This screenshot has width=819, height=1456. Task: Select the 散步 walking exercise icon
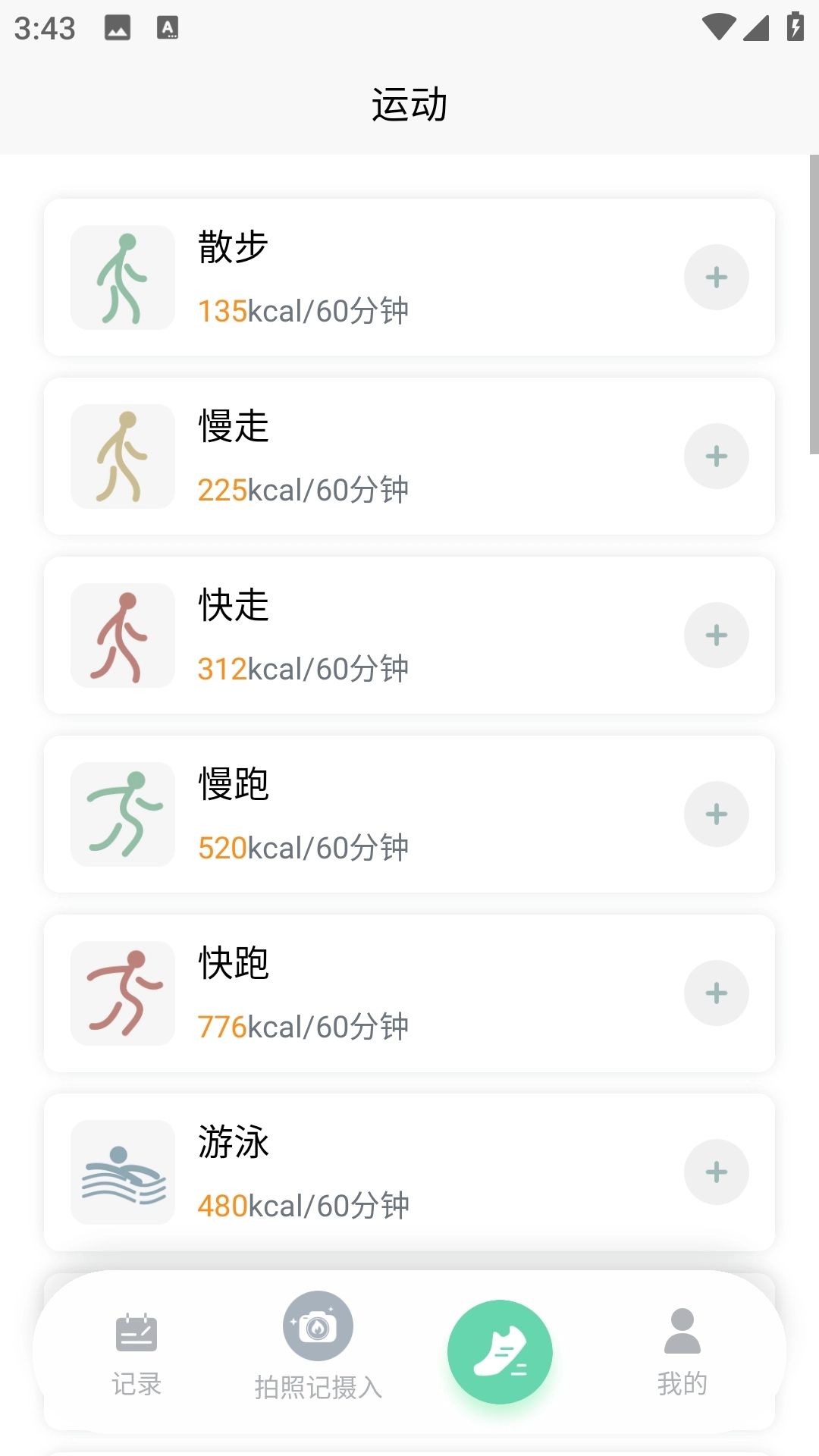click(x=122, y=278)
